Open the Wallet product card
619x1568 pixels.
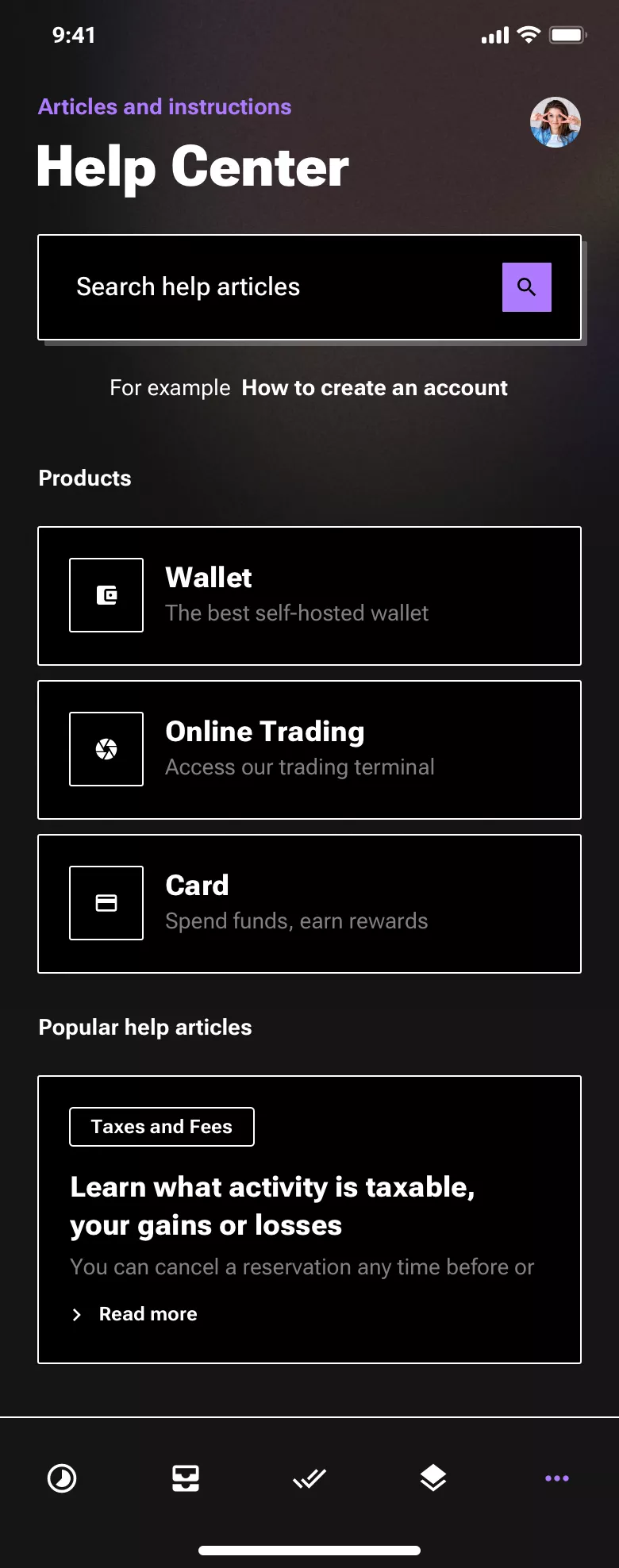pos(309,595)
